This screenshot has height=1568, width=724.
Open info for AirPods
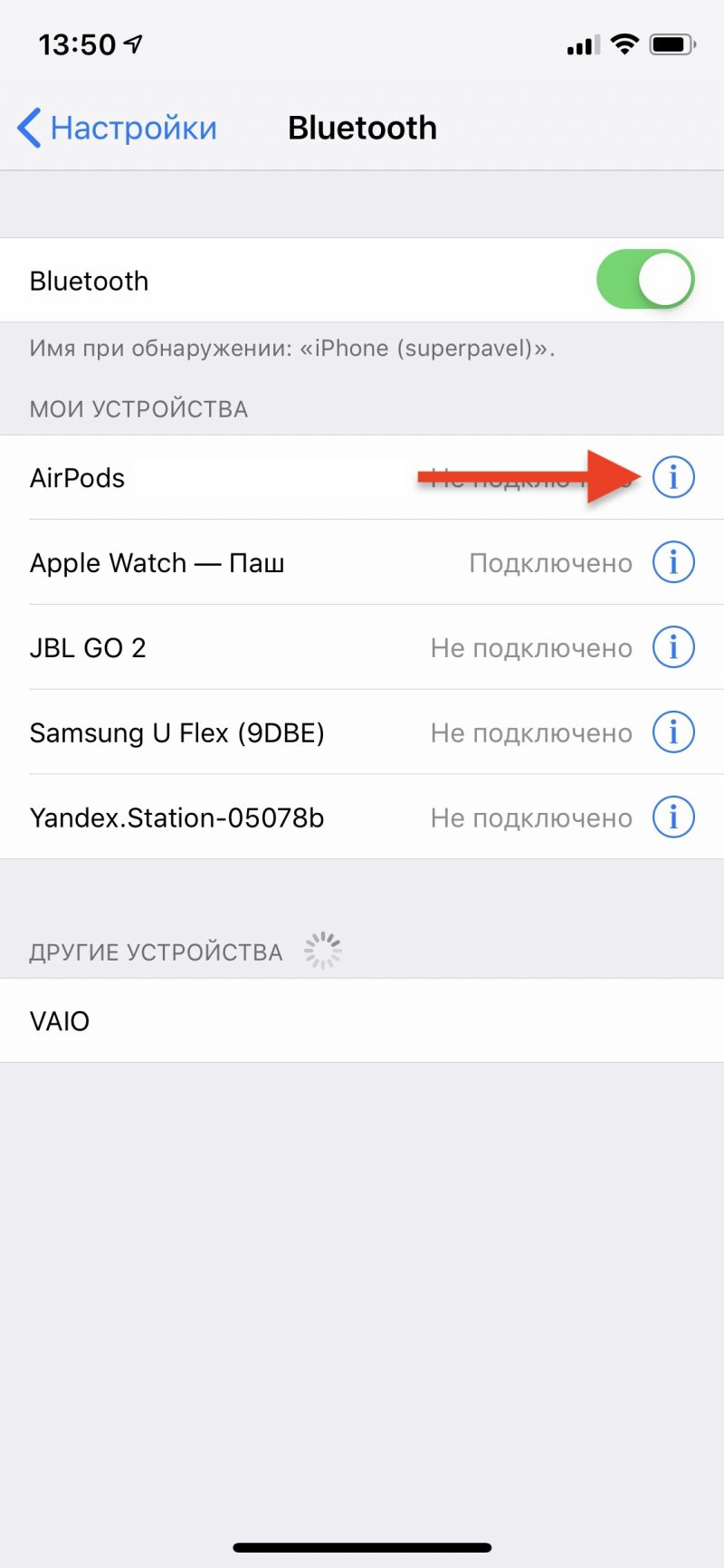[x=673, y=477]
